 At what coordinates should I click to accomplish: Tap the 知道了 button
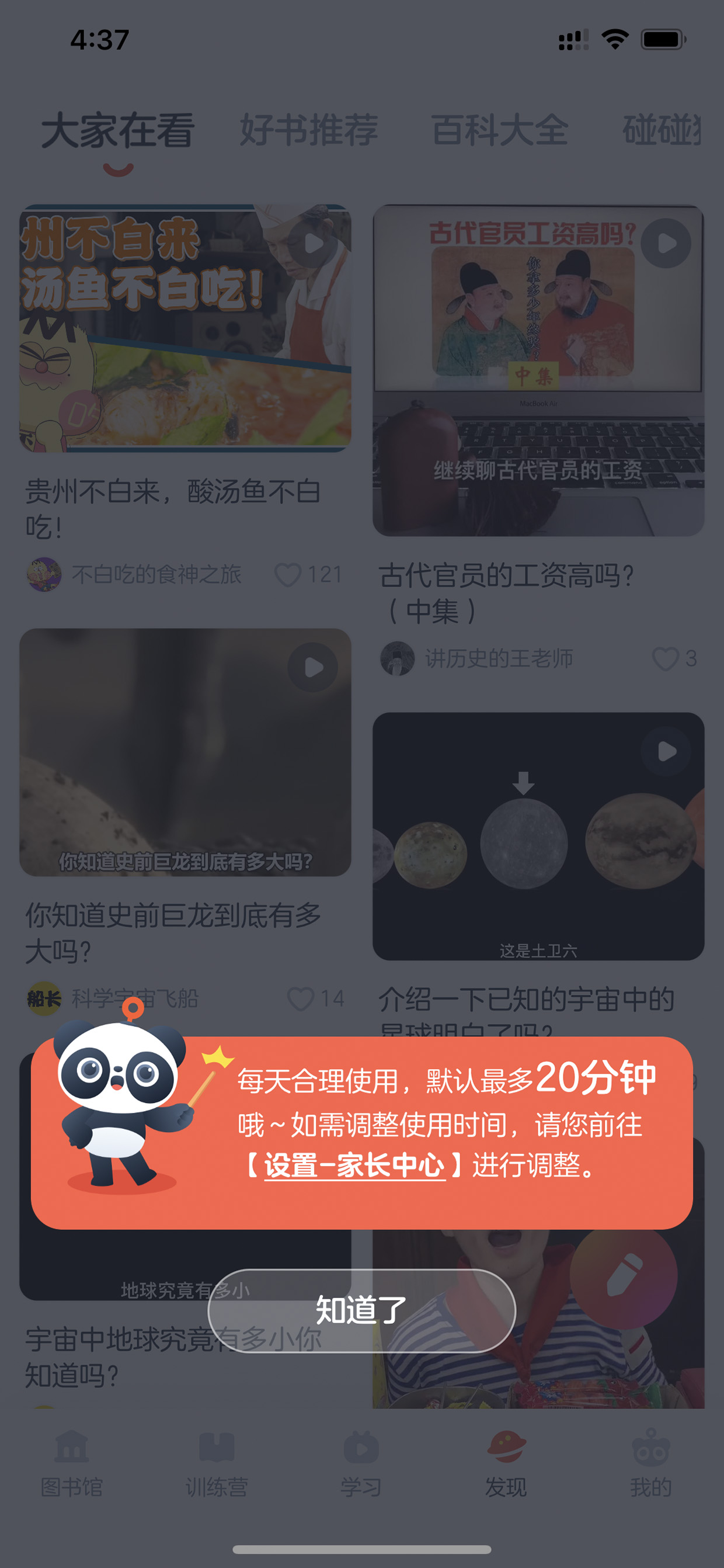(x=361, y=1310)
